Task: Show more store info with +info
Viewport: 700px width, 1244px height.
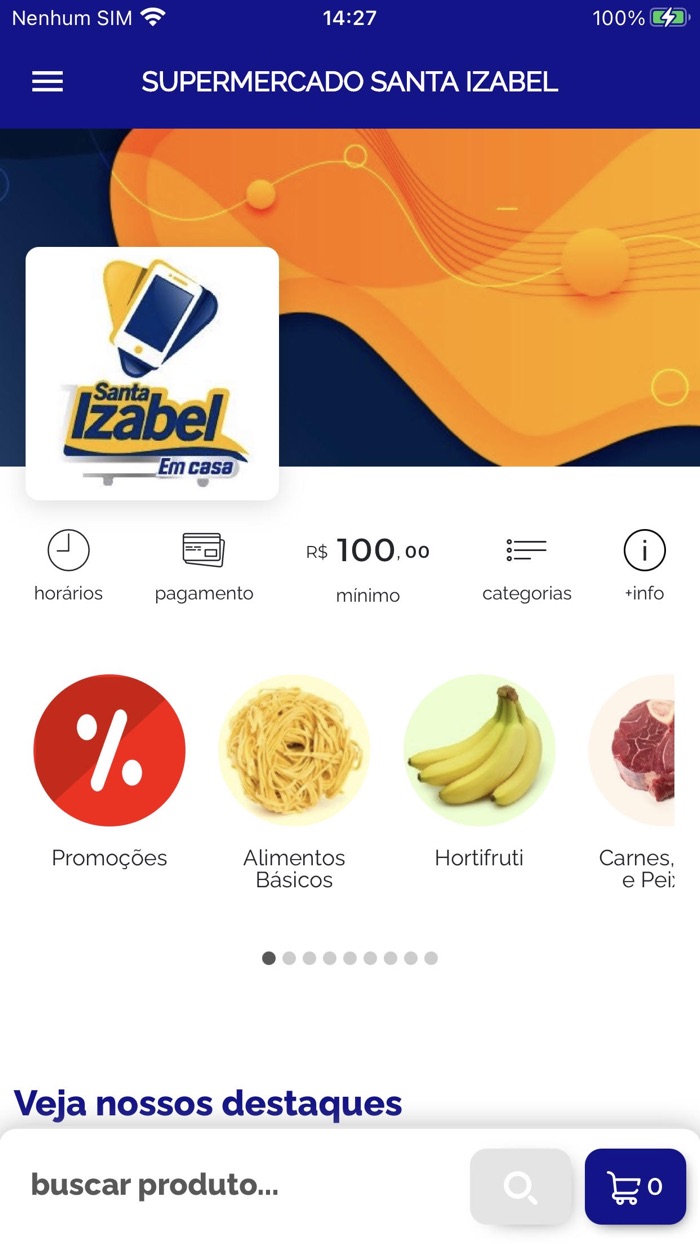Action: (x=645, y=566)
